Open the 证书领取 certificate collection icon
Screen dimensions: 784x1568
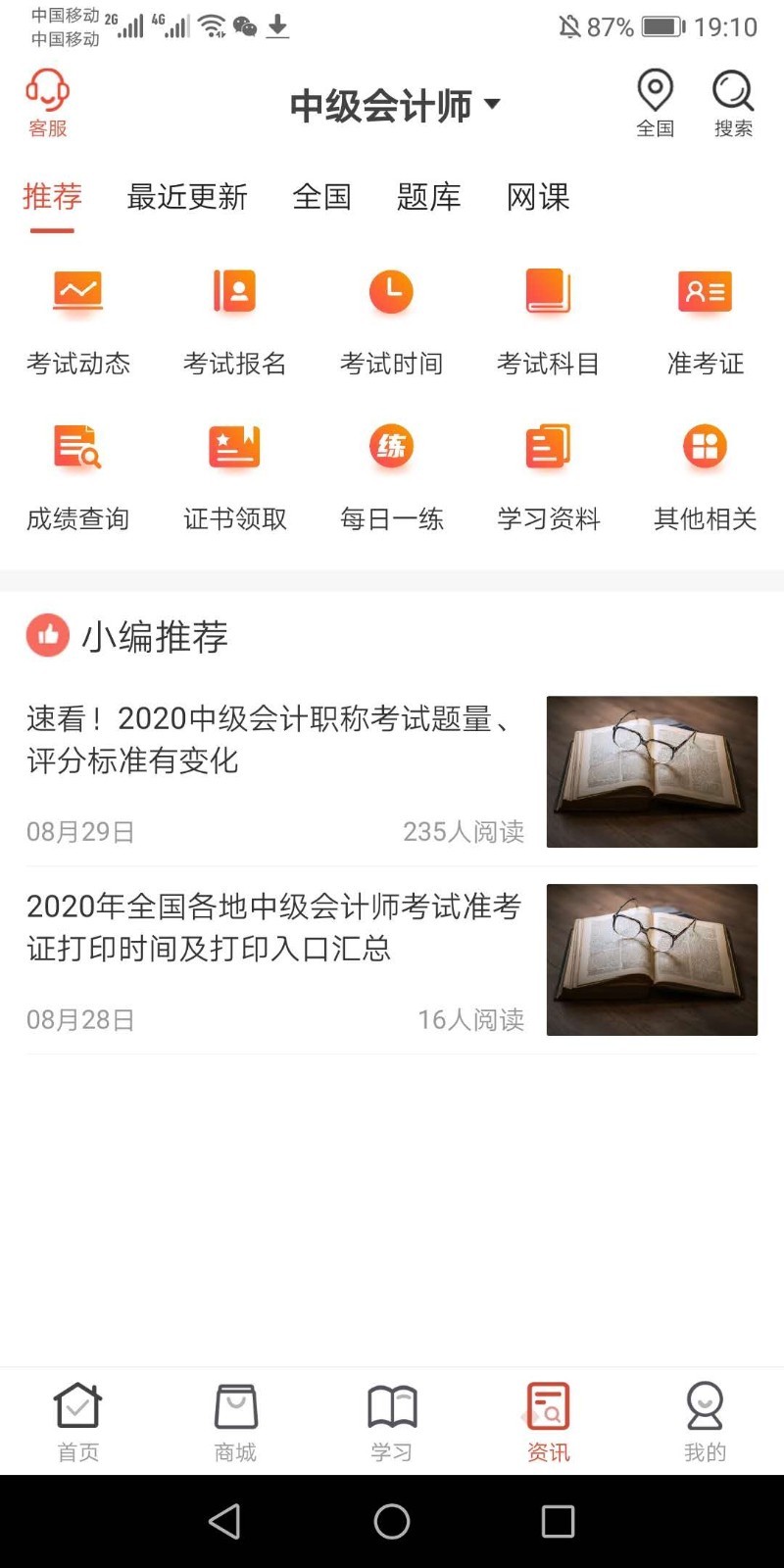click(x=235, y=470)
